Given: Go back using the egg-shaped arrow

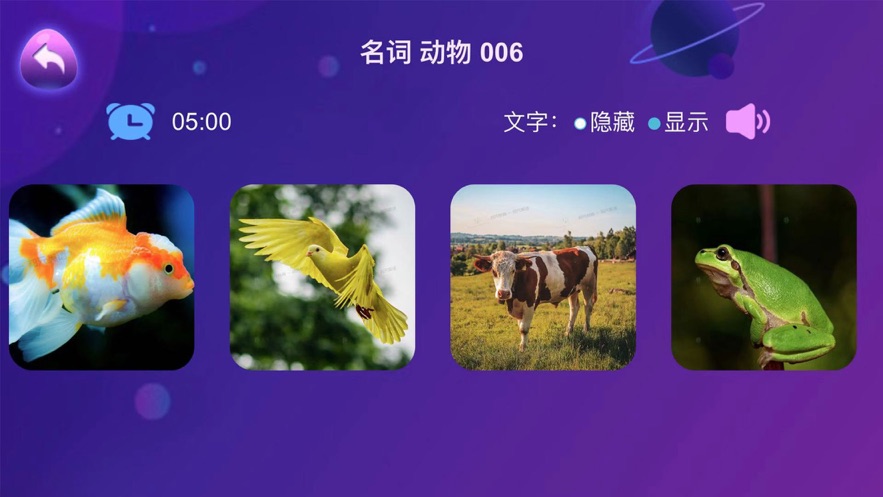Looking at the screenshot, I should [49, 60].
